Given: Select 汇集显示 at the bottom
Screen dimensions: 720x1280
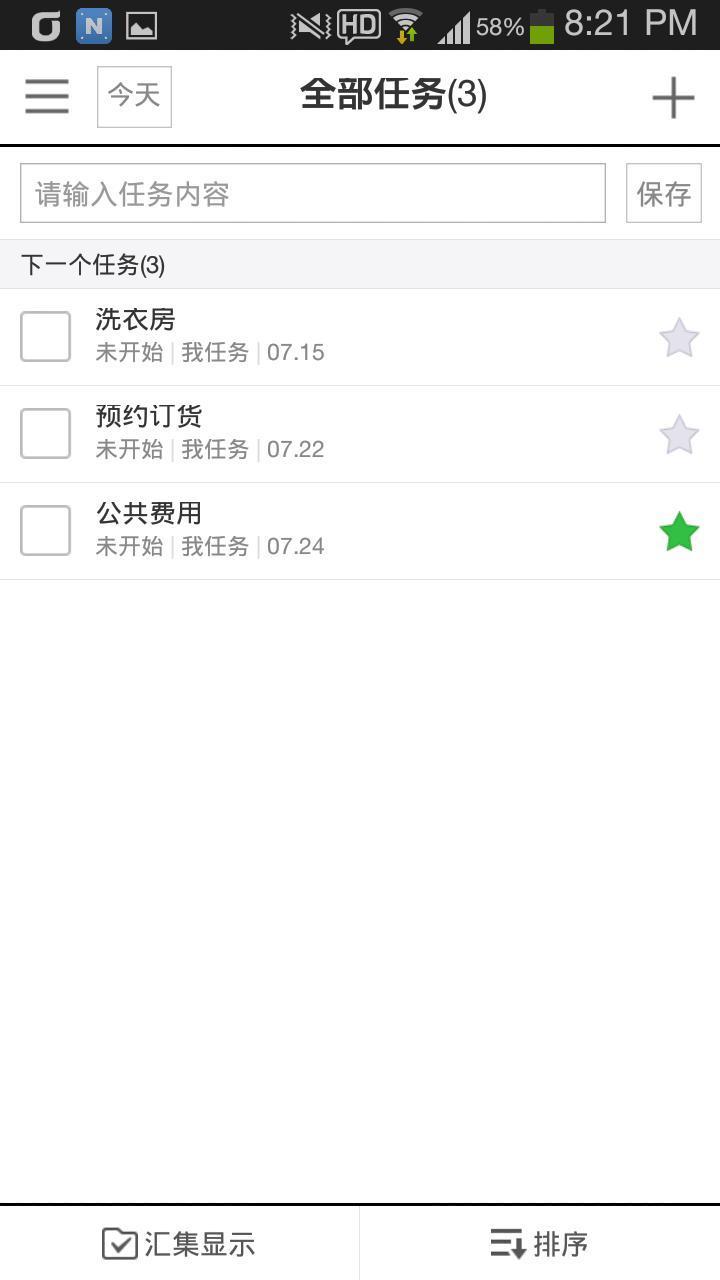Looking at the screenshot, I should pyautogui.click(x=179, y=1243).
